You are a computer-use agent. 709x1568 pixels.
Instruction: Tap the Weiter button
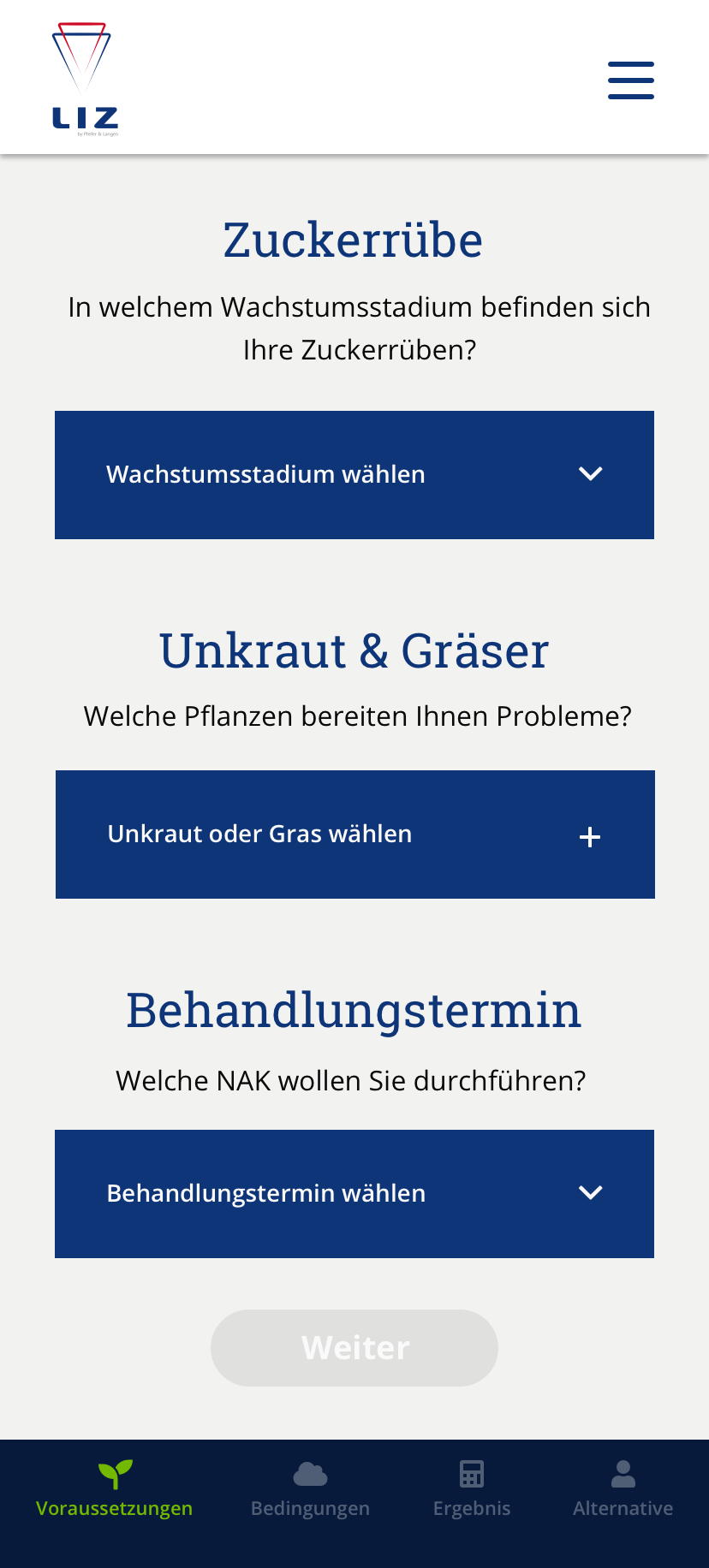[x=354, y=1348]
